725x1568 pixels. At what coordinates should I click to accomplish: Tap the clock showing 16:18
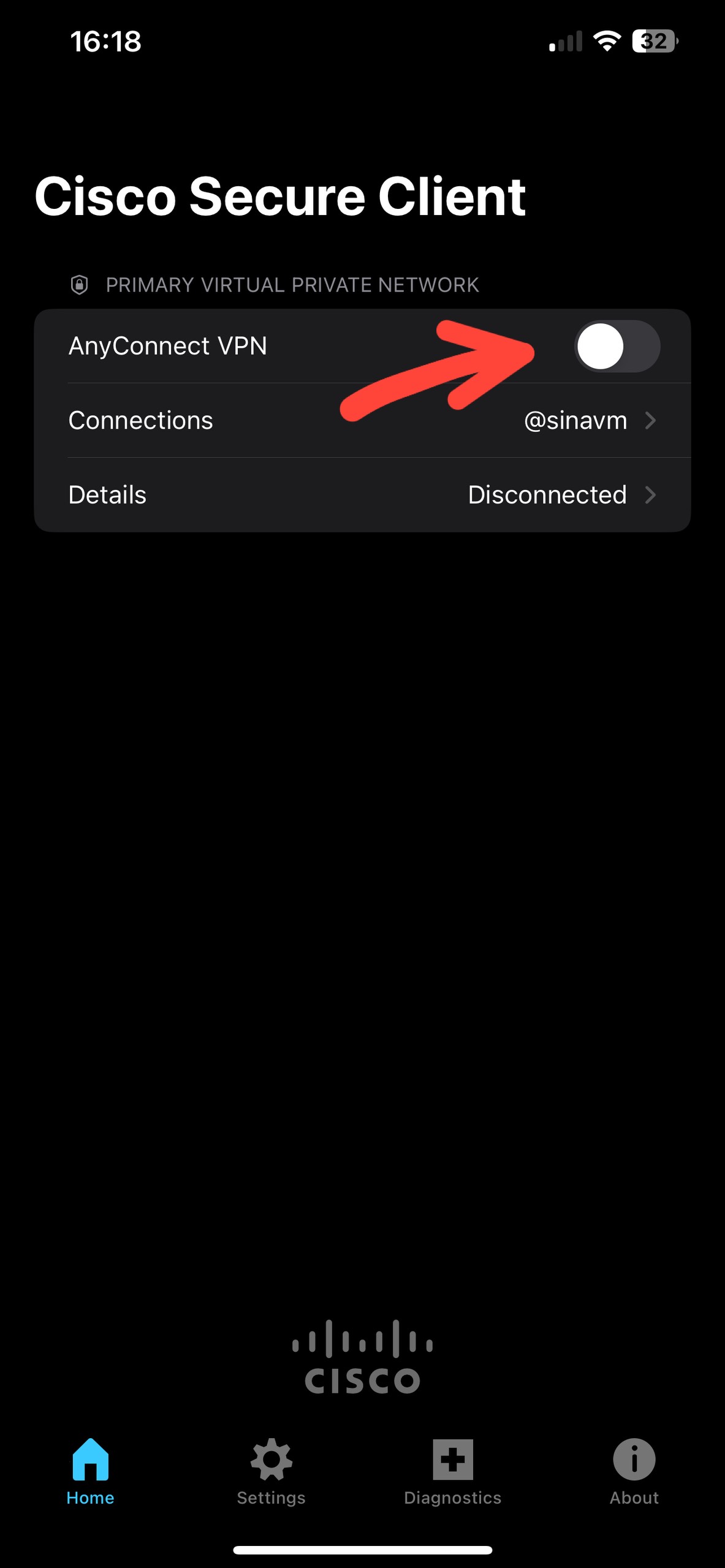pyautogui.click(x=104, y=42)
